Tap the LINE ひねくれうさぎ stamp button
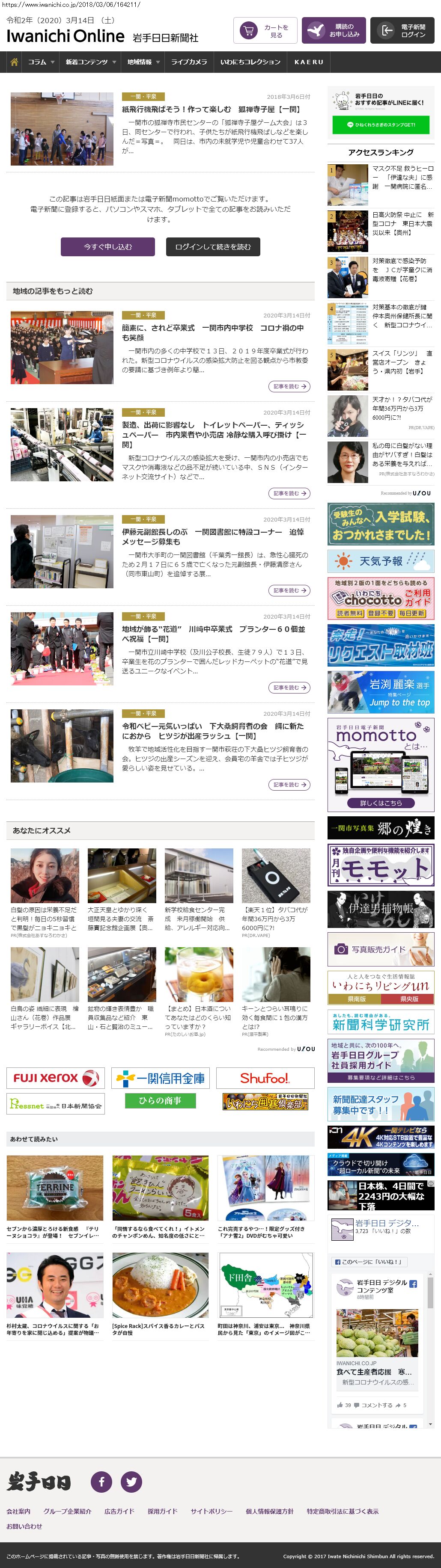Image resolution: width=441 pixels, height=1568 pixels. coord(381,124)
